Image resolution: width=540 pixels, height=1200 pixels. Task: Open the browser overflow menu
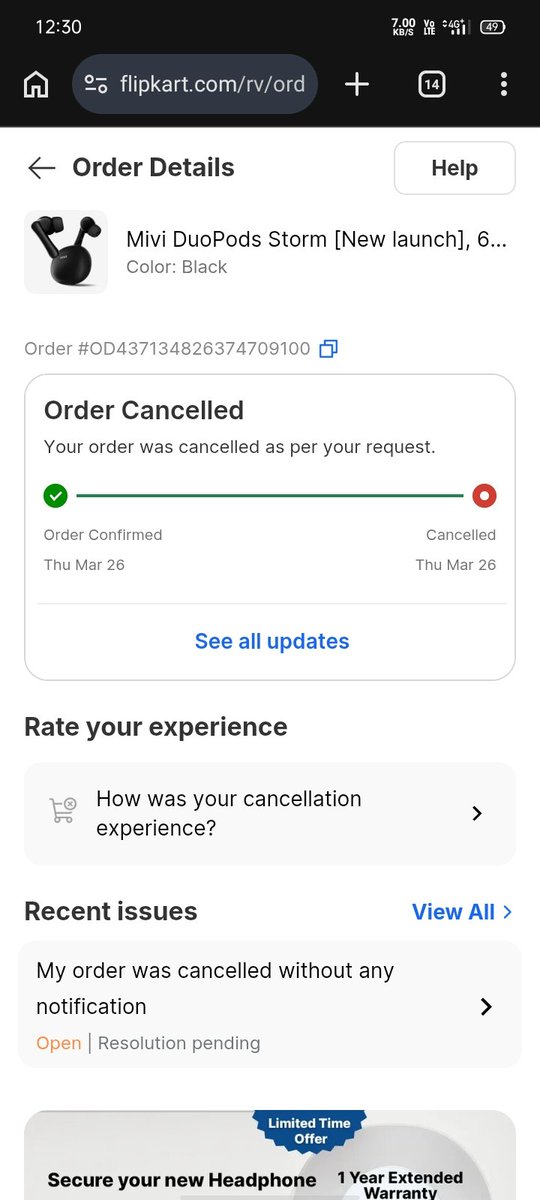[x=504, y=85]
